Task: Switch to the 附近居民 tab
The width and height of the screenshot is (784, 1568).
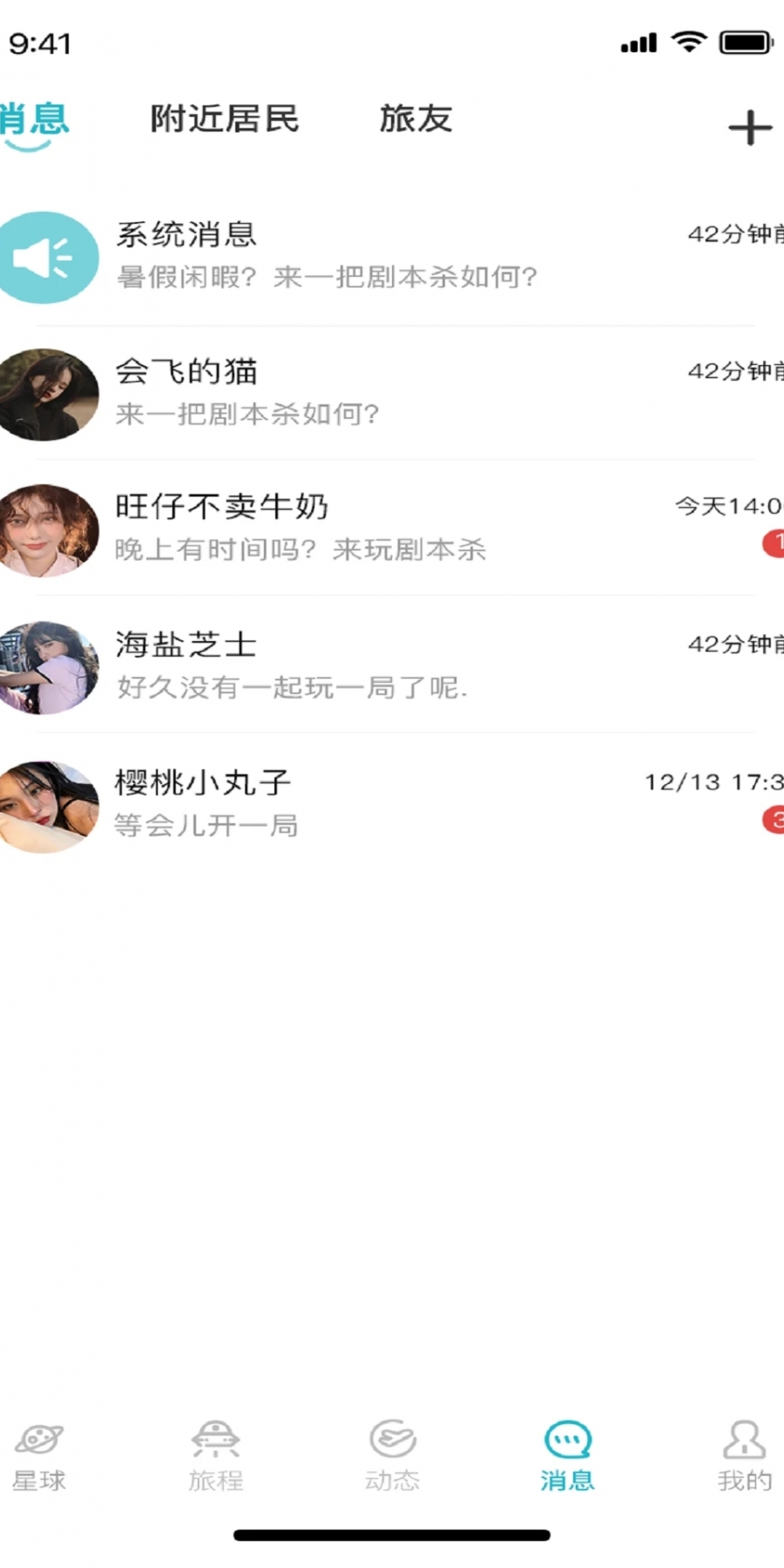Action: pyautogui.click(x=224, y=119)
